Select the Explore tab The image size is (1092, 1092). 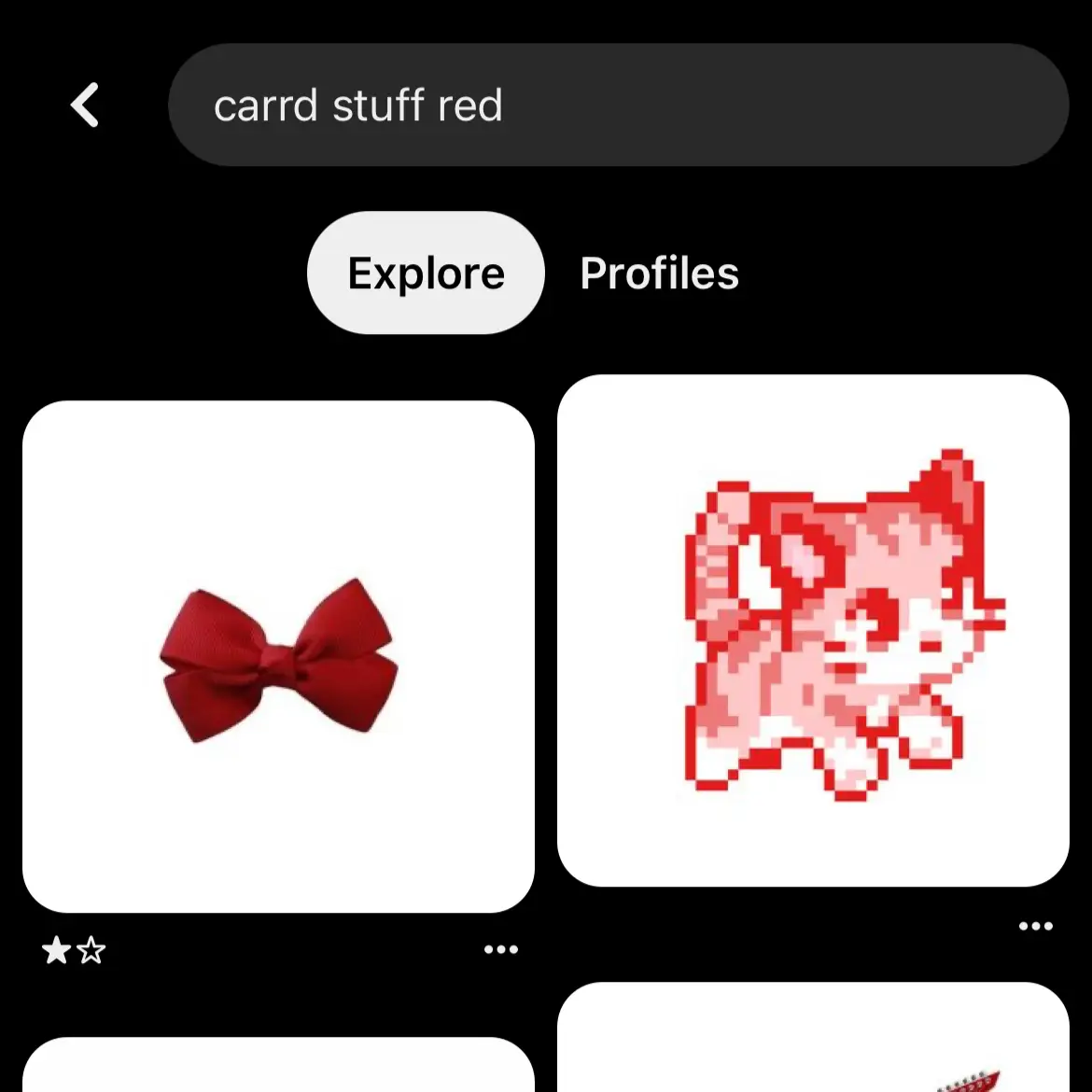(x=426, y=273)
